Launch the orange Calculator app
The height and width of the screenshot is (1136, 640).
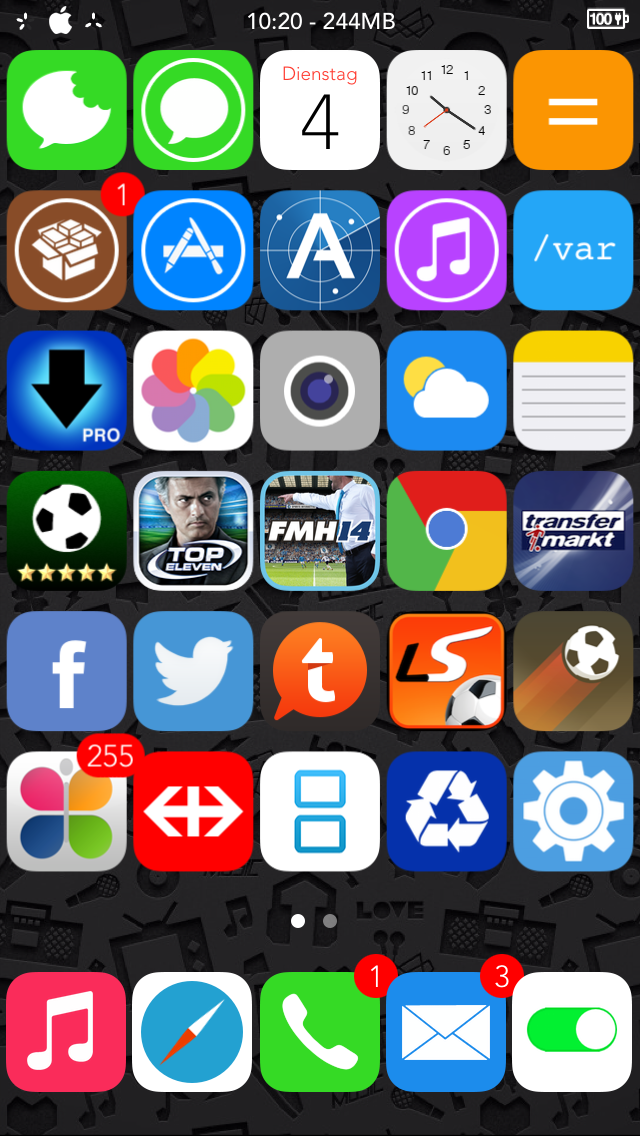click(573, 110)
